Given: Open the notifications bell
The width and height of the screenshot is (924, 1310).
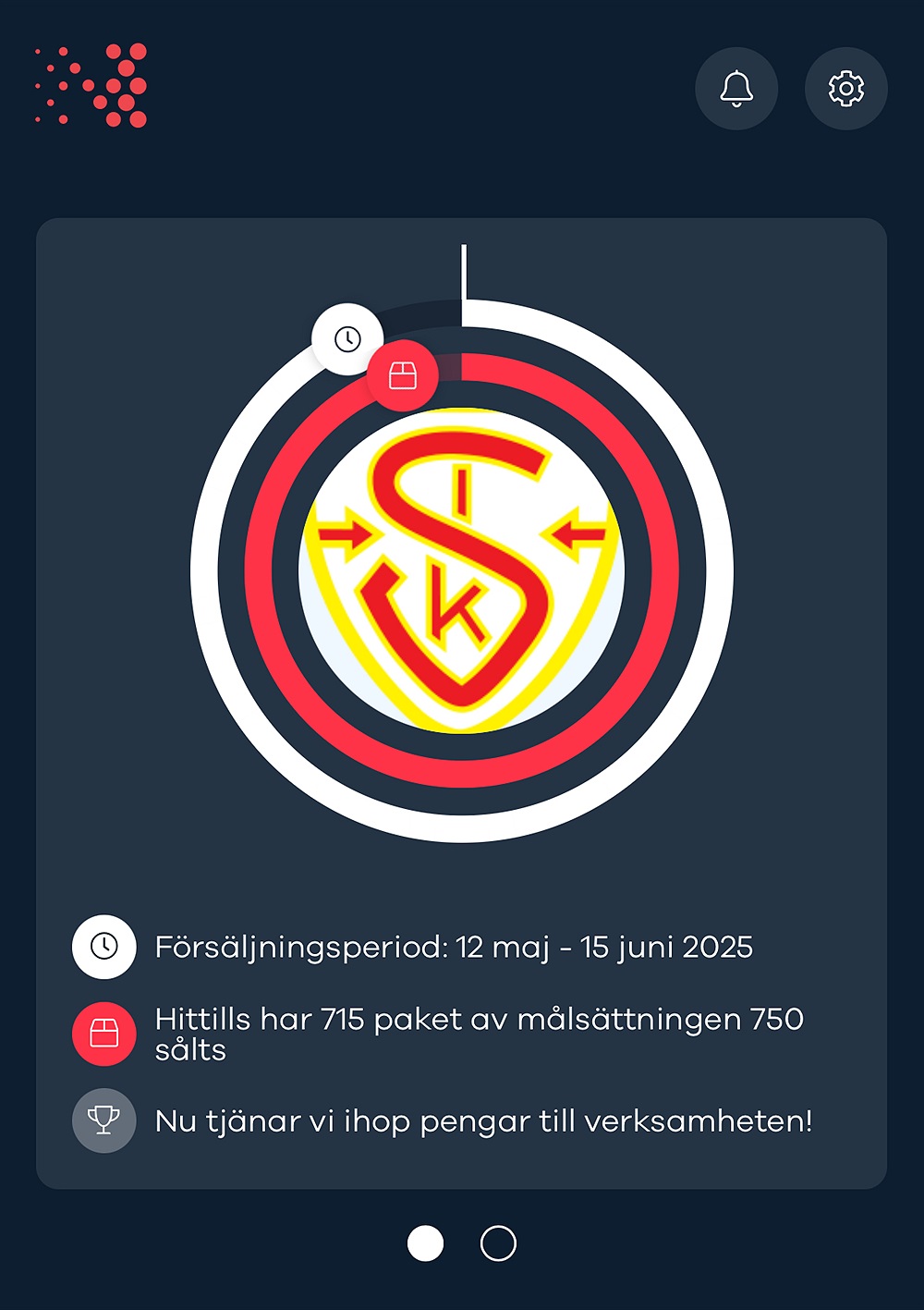Looking at the screenshot, I should 736,89.
